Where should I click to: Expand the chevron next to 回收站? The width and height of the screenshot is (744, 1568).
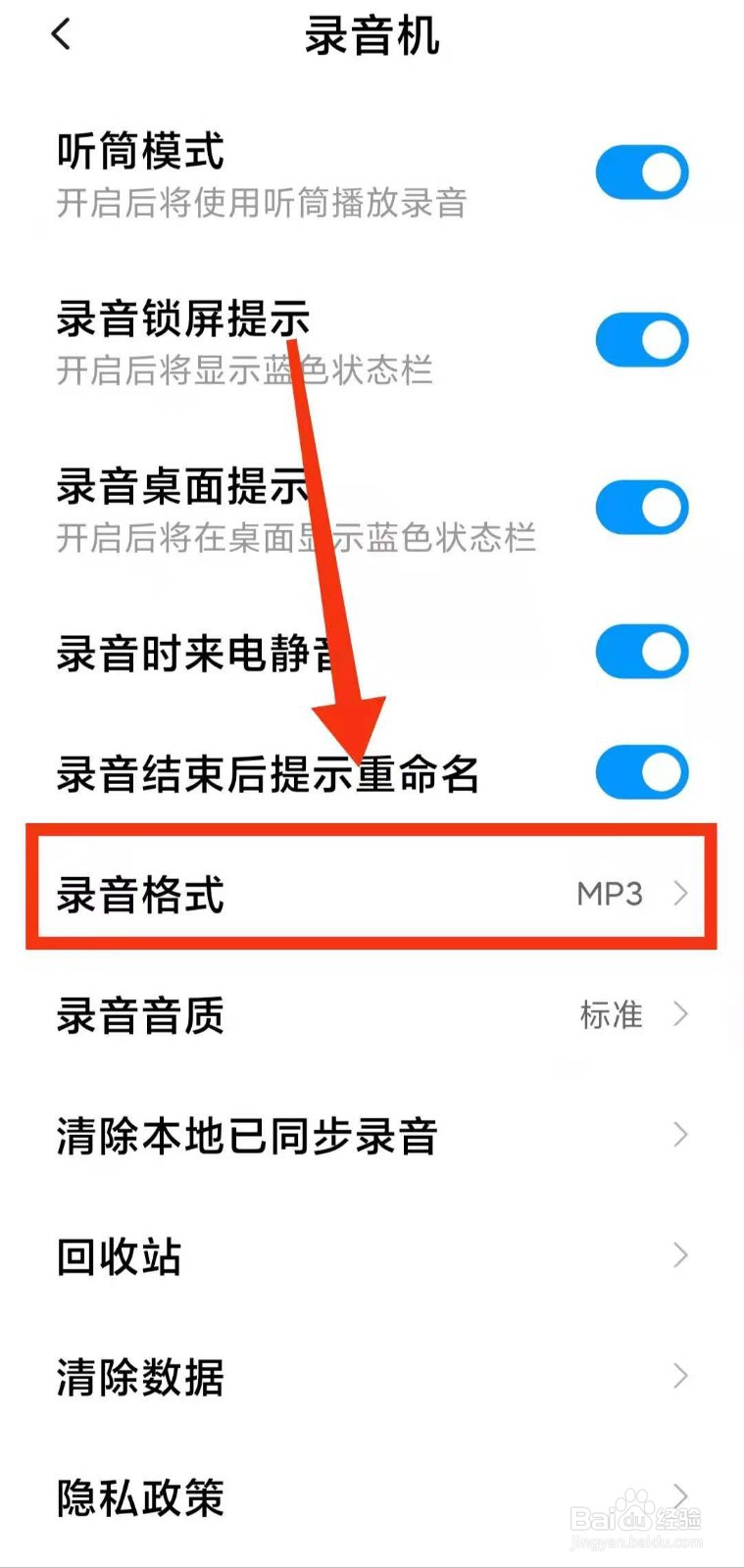(681, 1255)
